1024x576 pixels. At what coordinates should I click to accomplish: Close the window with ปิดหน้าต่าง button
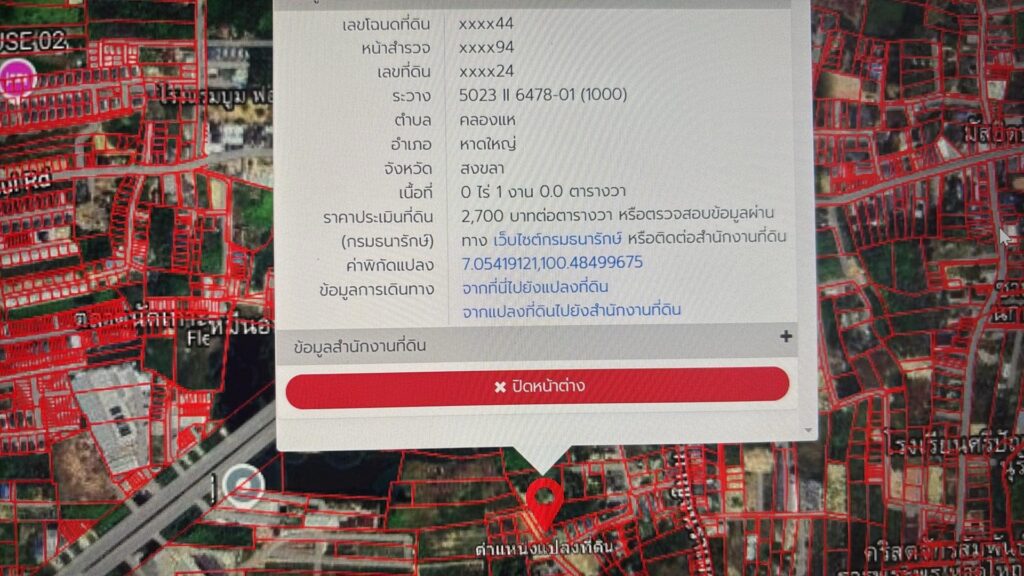tap(537, 387)
